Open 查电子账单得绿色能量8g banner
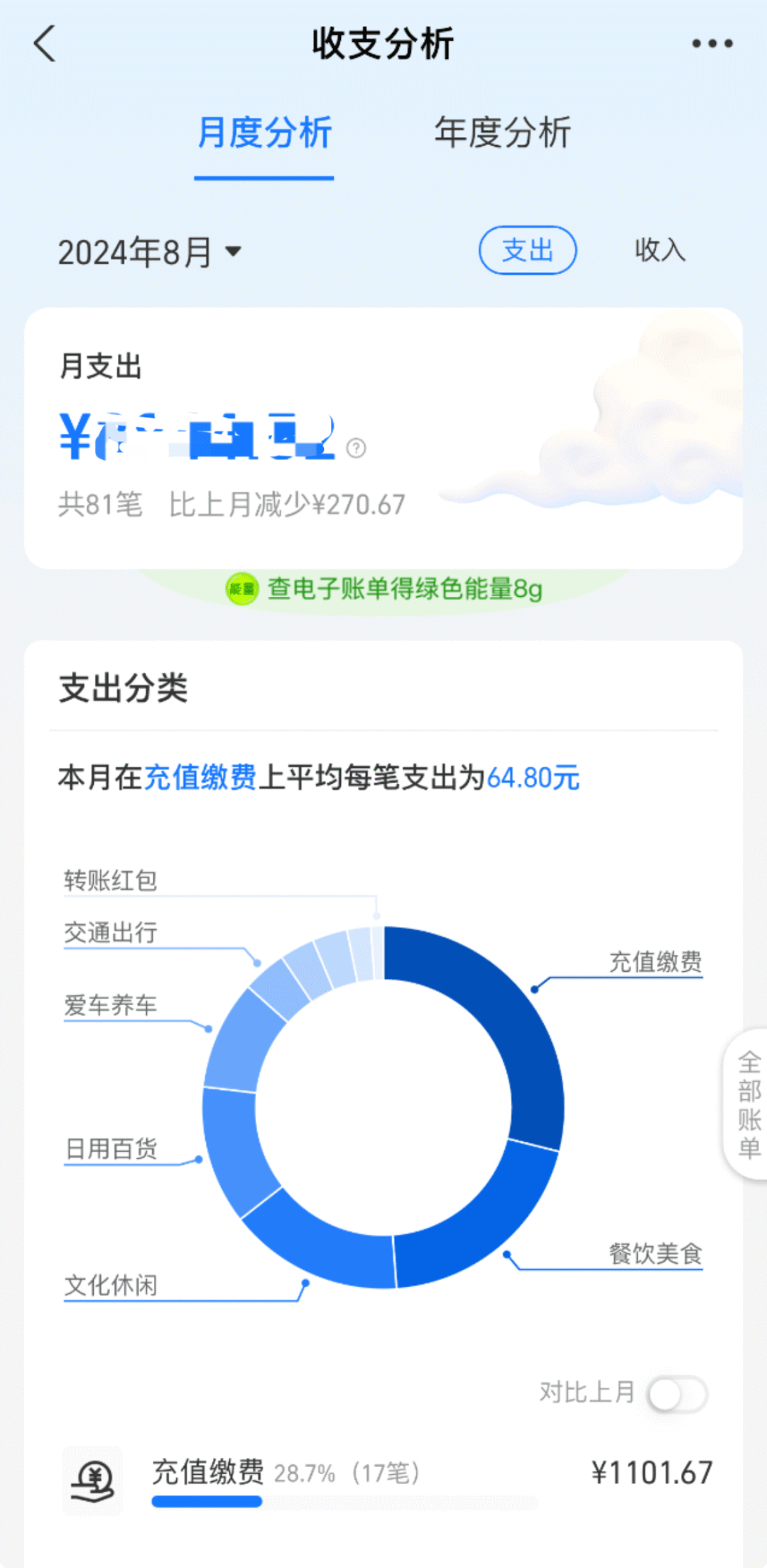Image resolution: width=767 pixels, height=1568 pixels. point(384,589)
